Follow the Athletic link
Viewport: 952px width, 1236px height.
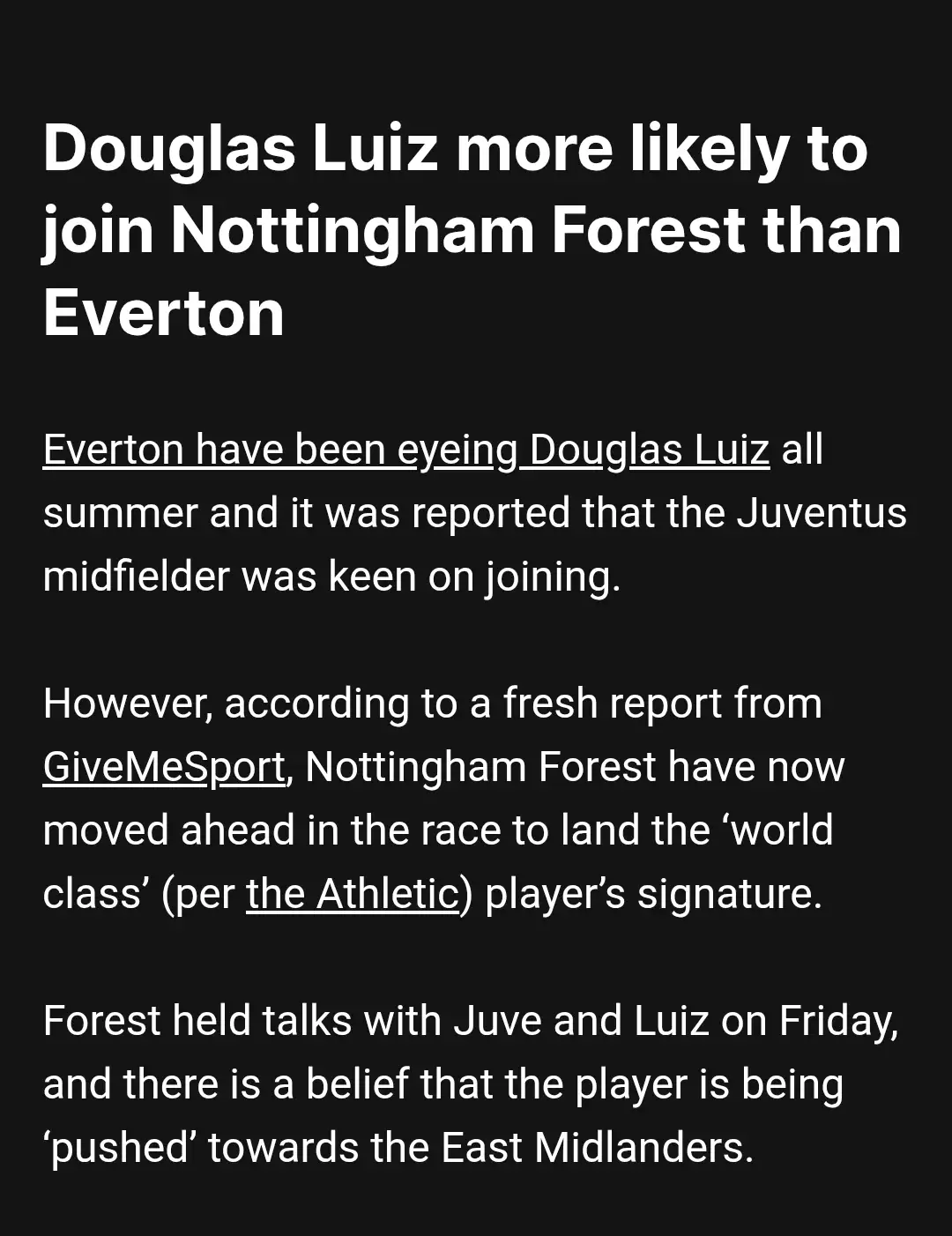tap(353, 894)
